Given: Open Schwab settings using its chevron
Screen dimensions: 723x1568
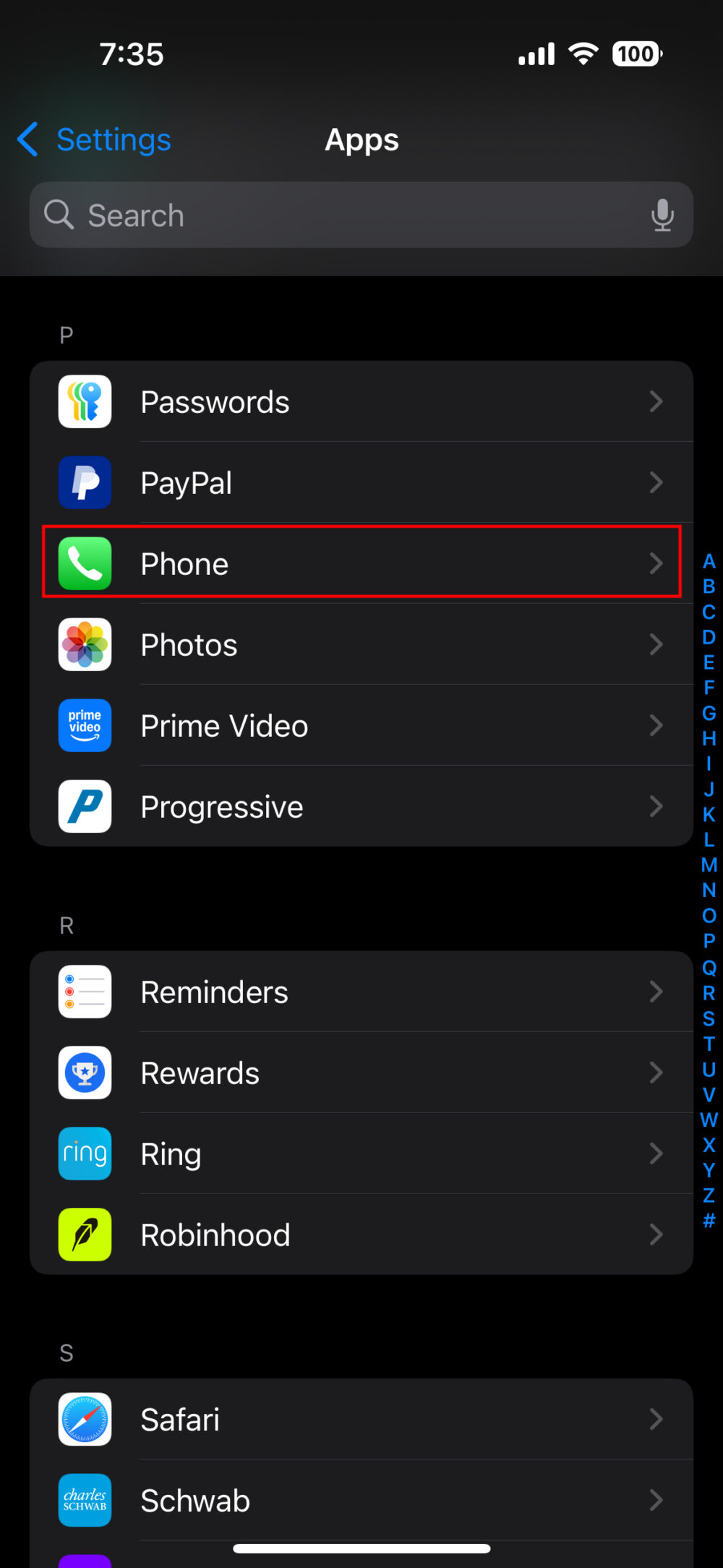Looking at the screenshot, I should point(656,1500).
